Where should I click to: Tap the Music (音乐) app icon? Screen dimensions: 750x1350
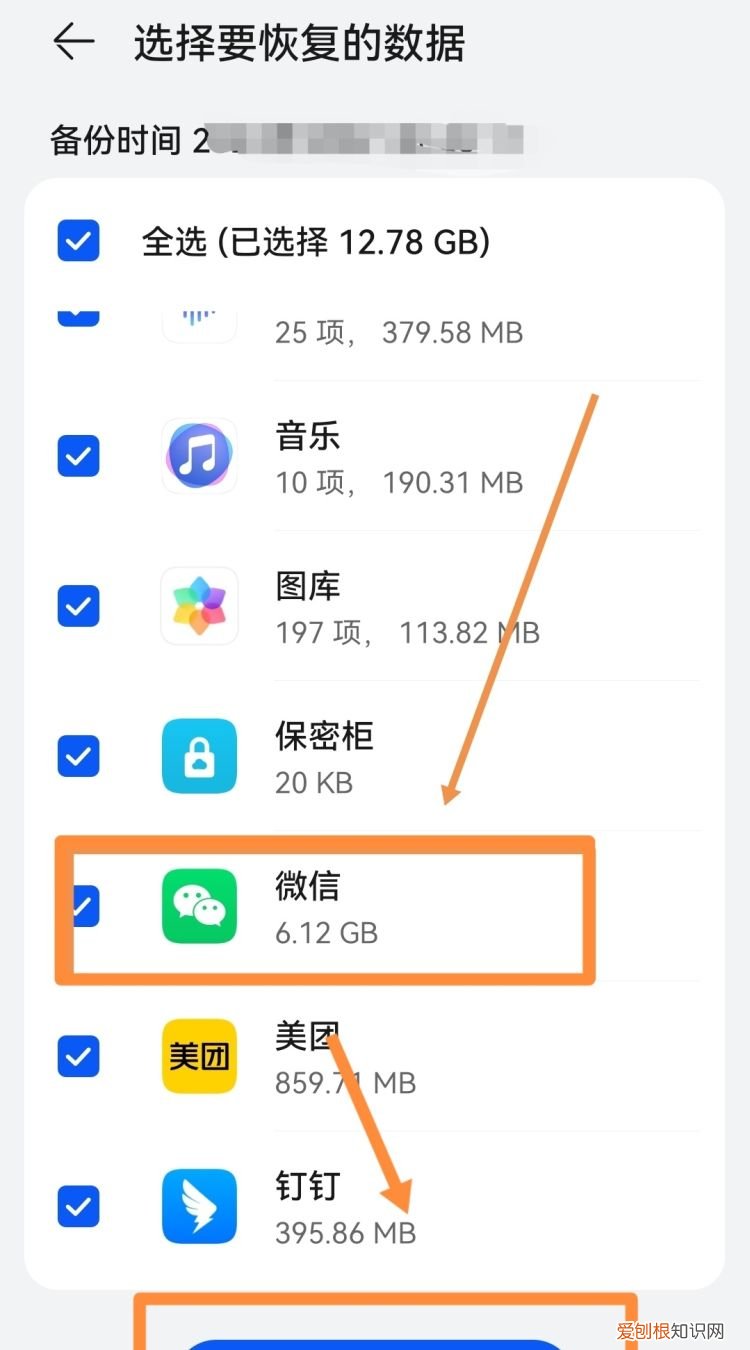click(199, 456)
